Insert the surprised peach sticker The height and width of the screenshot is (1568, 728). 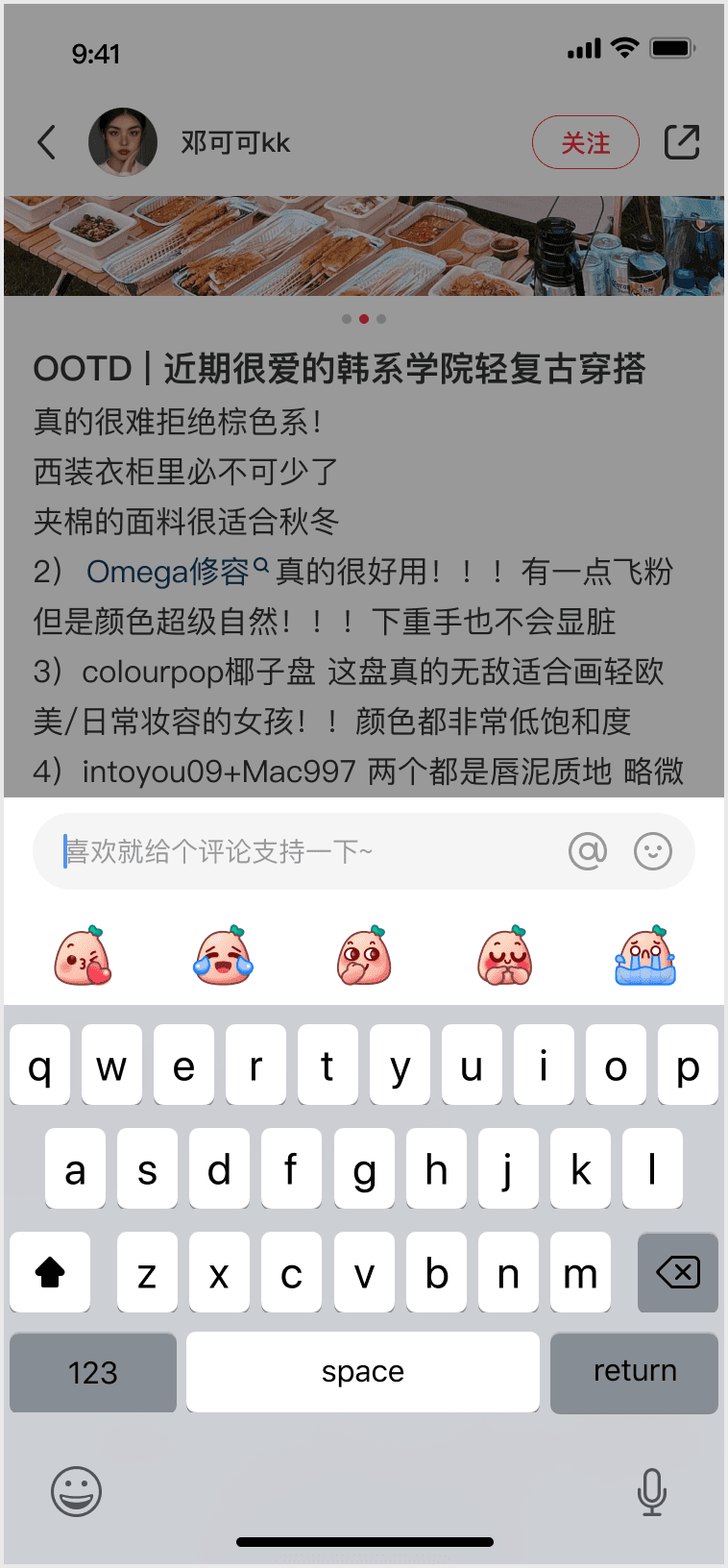tap(364, 956)
